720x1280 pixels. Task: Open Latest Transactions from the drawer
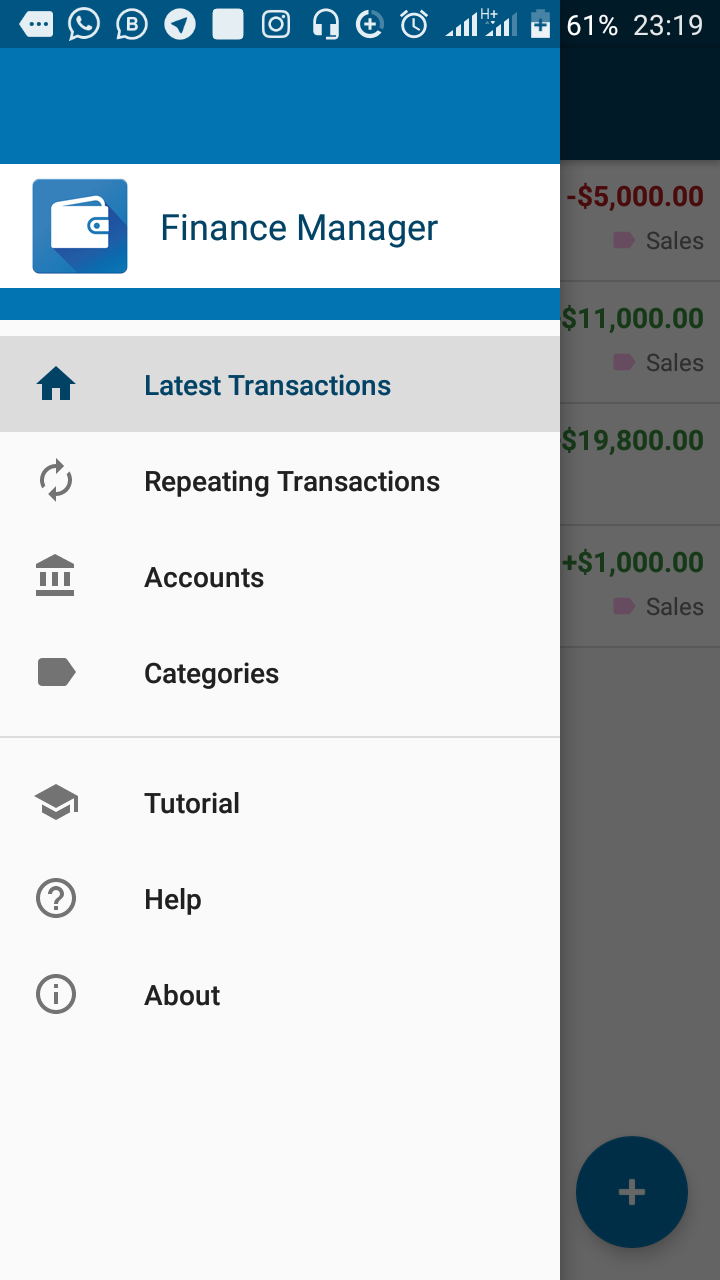click(x=267, y=385)
